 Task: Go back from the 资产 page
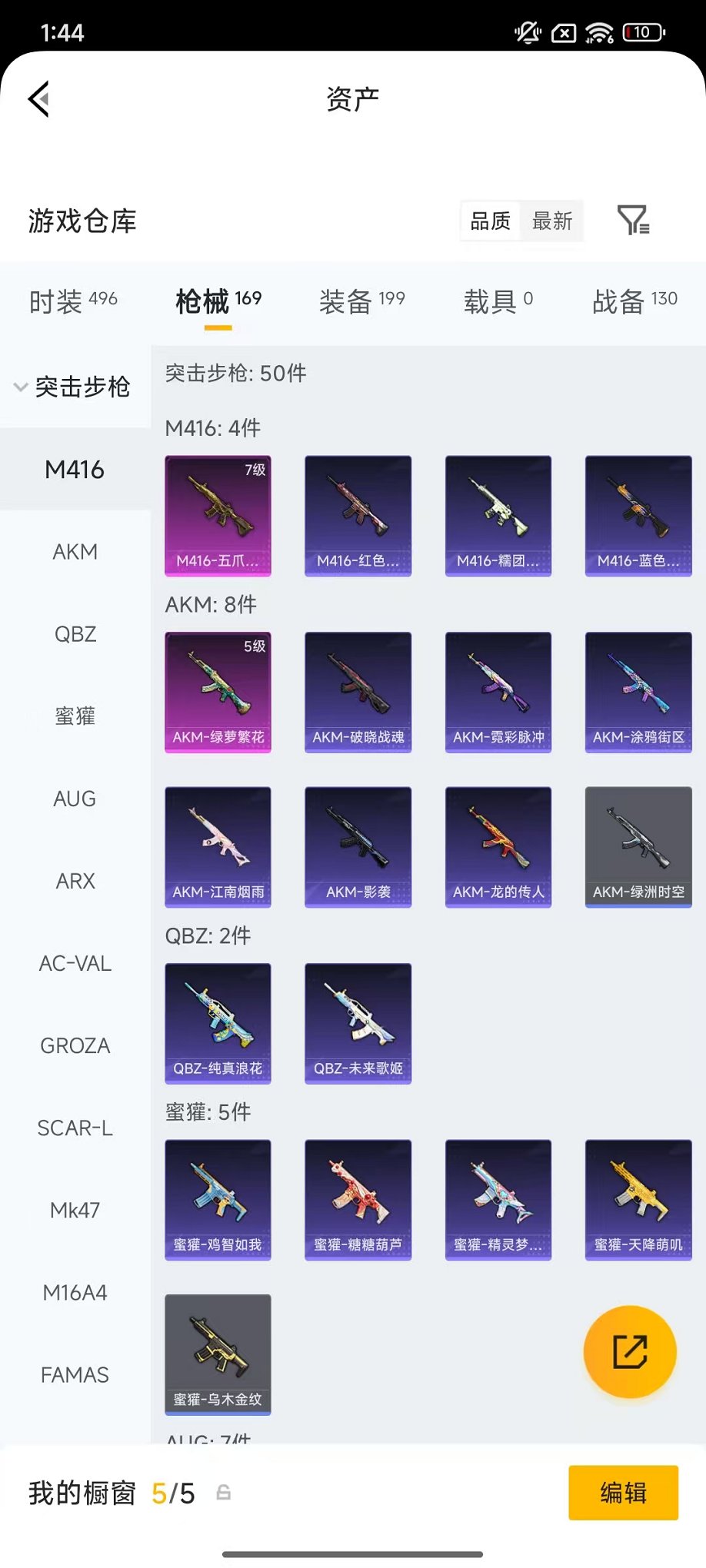tap(39, 99)
